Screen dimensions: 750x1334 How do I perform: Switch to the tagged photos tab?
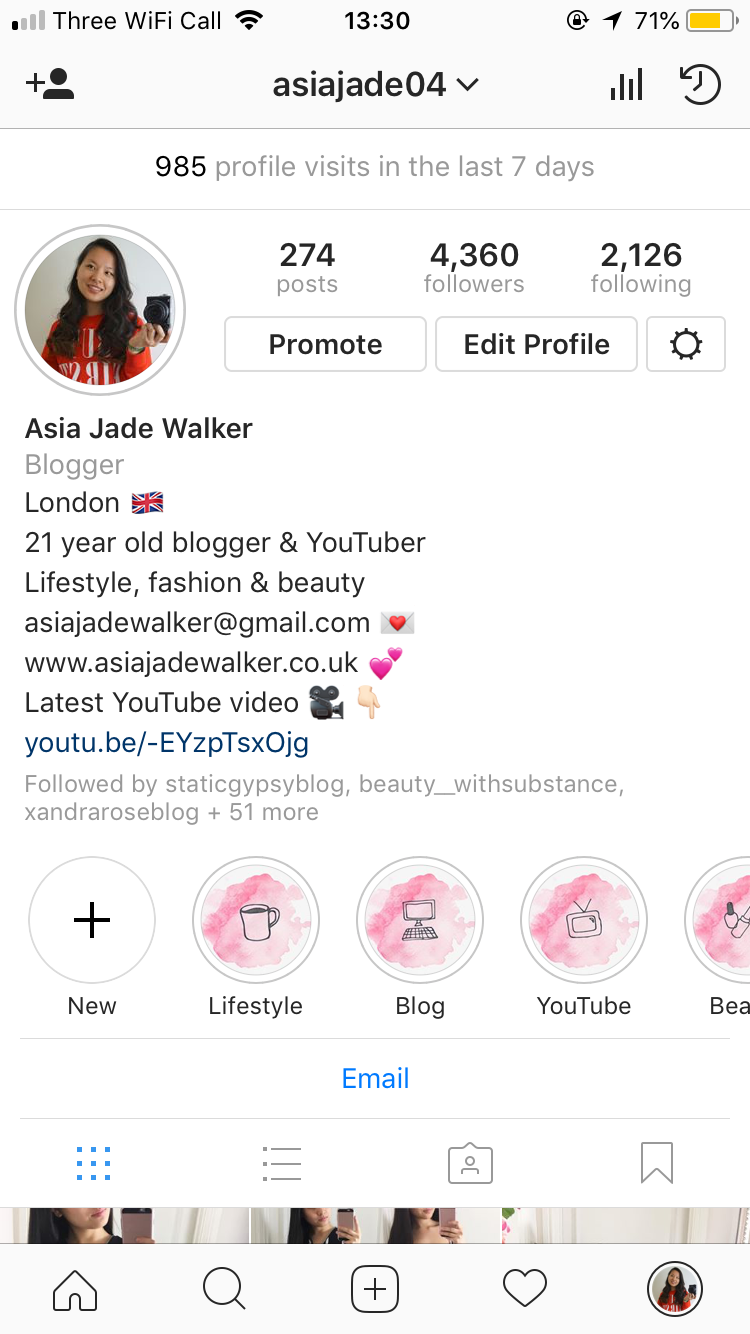(470, 1163)
